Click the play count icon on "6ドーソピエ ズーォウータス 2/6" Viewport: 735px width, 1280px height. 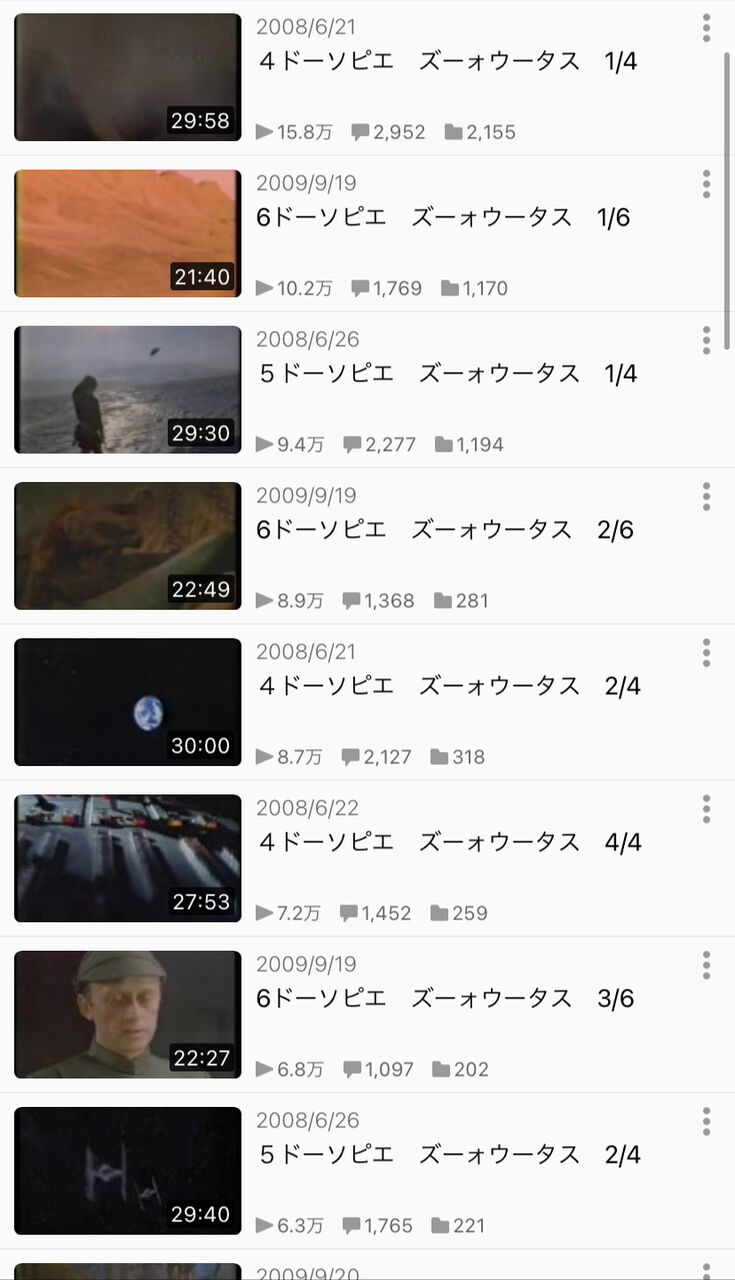[x=263, y=600]
